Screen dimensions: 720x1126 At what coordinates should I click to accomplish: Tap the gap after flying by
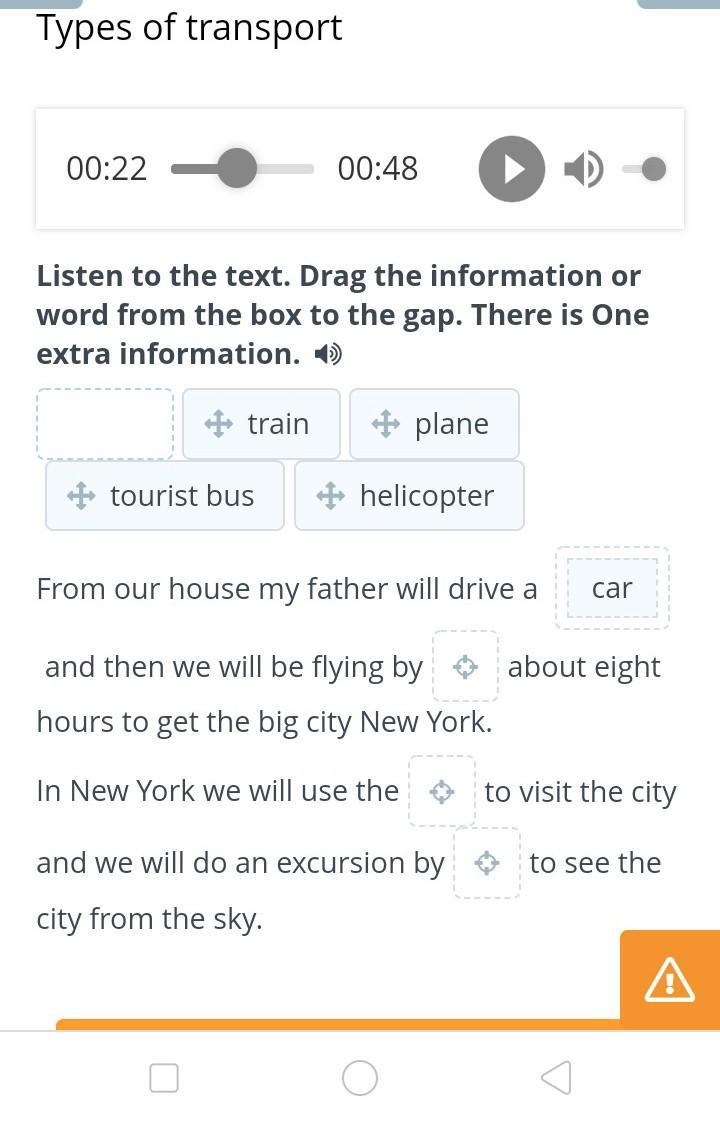(x=465, y=666)
